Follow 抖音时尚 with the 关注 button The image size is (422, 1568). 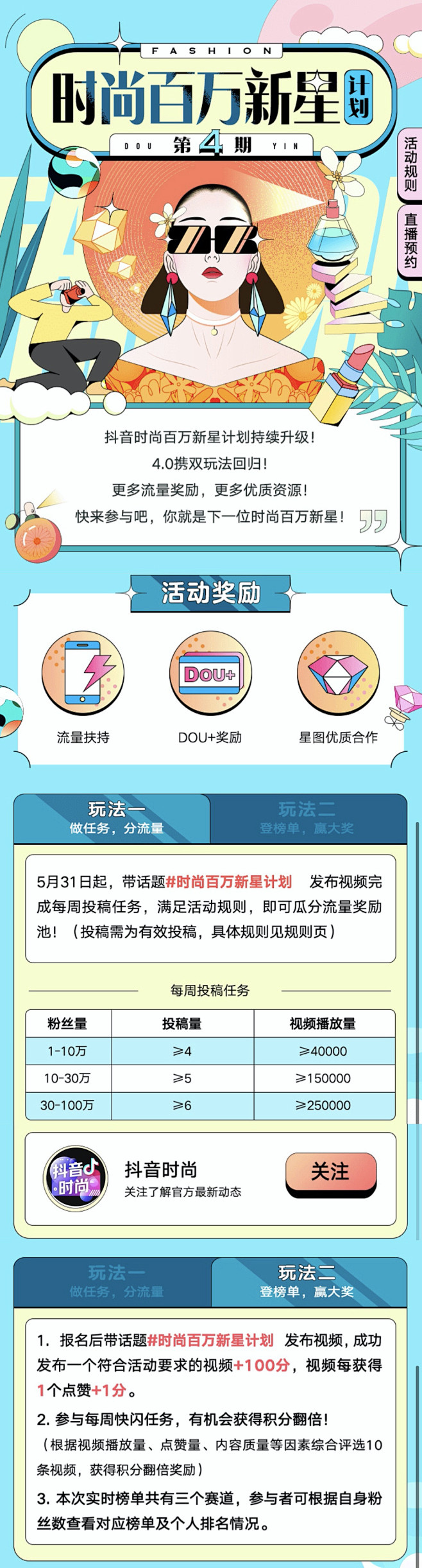[x=330, y=1172]
